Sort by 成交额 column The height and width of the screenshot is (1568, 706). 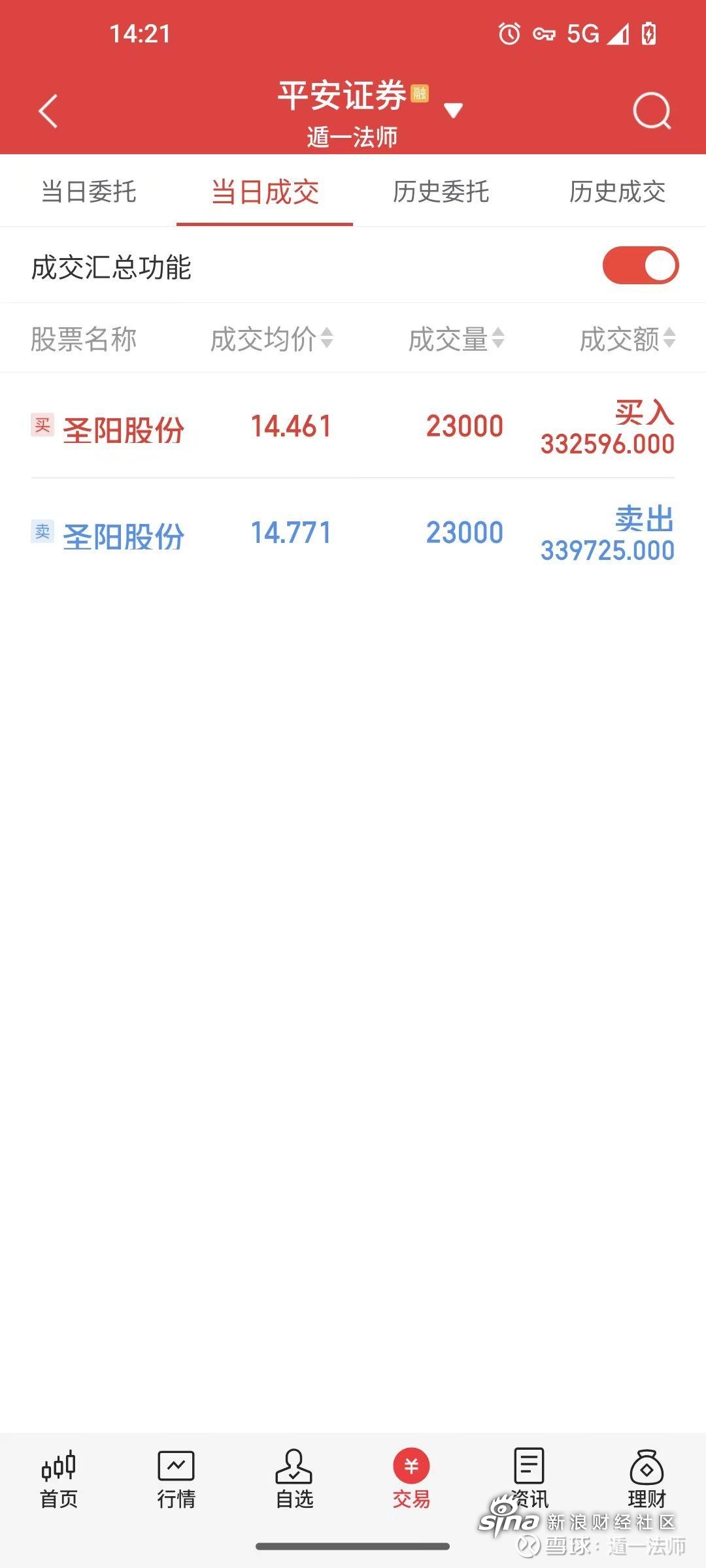tap(628, 339)
